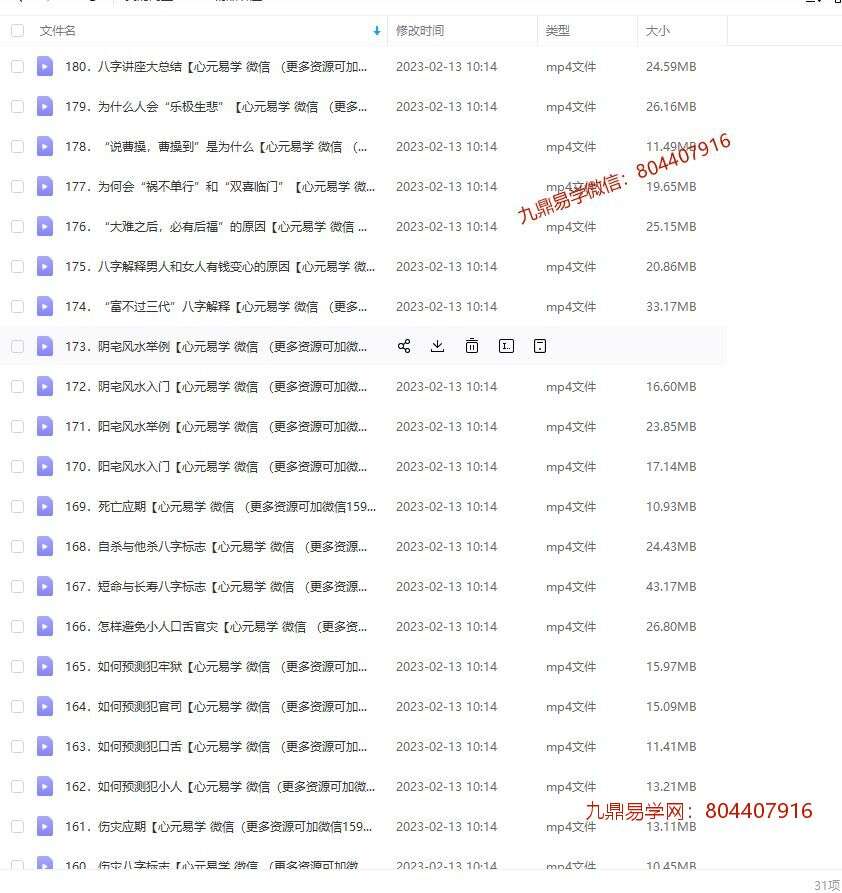Rename file 173 阴宅风水举例

coord(507,346)
